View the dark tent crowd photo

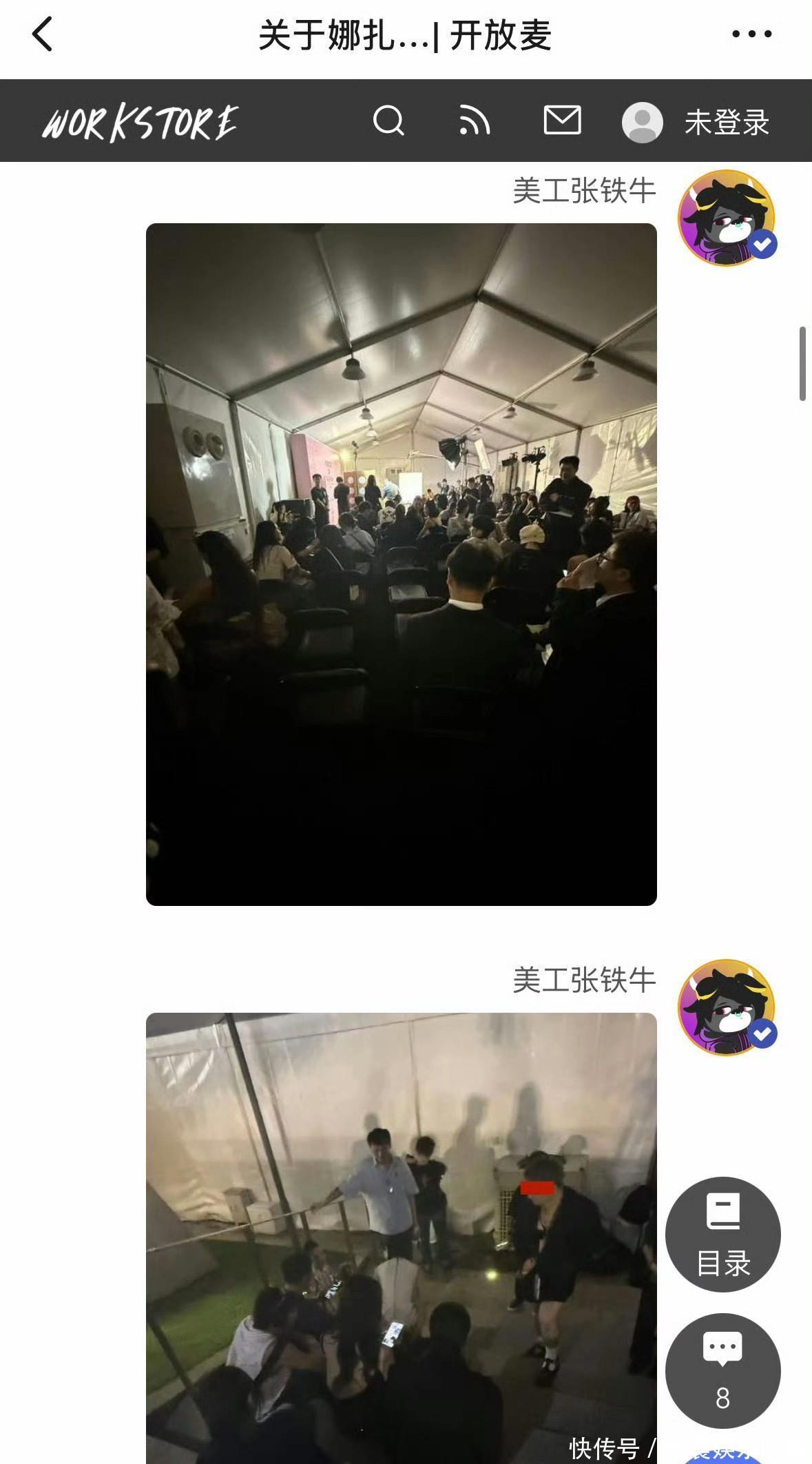(x=401, y=564)
